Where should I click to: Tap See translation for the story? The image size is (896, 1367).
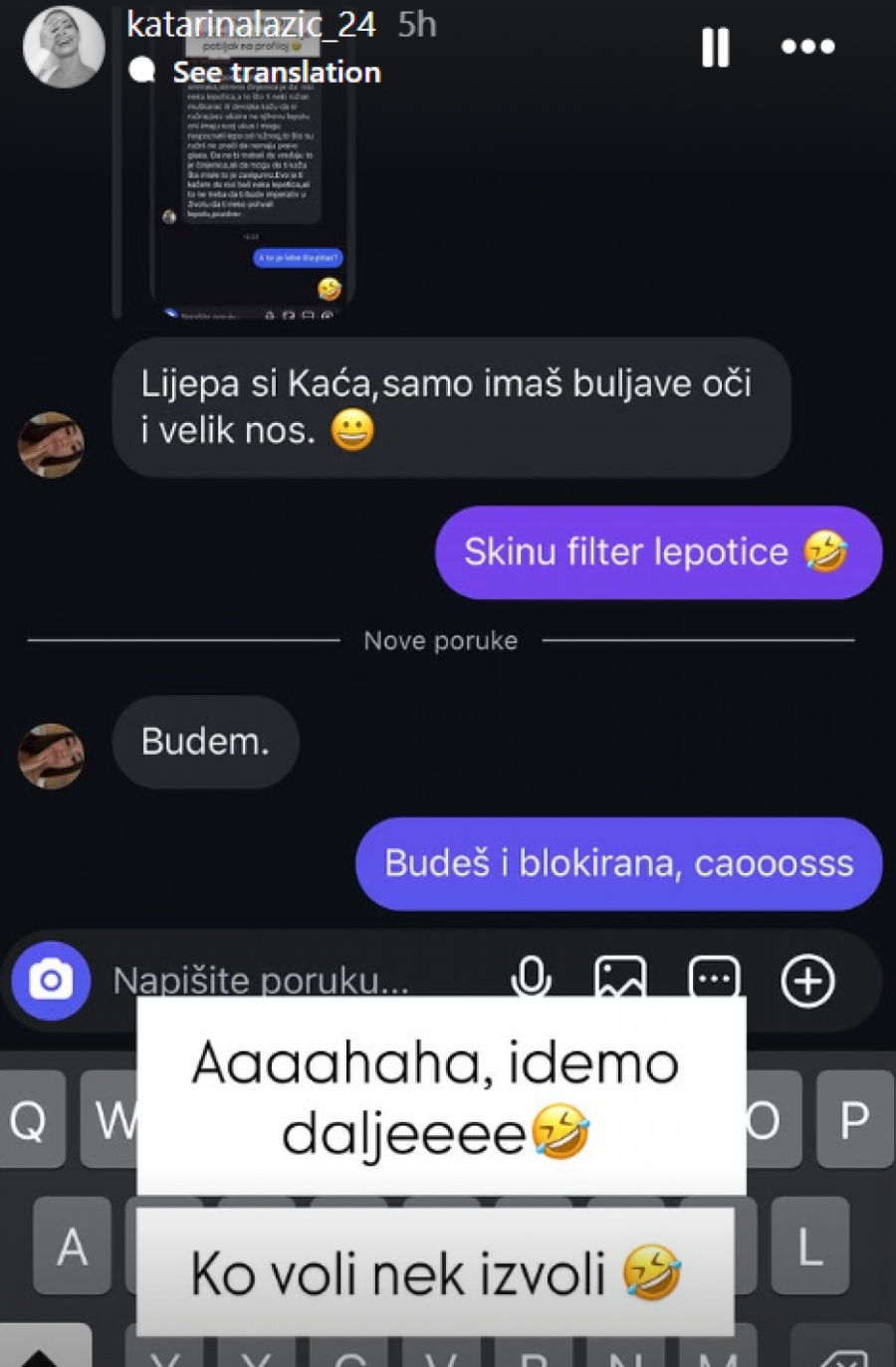tap(276, 73)
